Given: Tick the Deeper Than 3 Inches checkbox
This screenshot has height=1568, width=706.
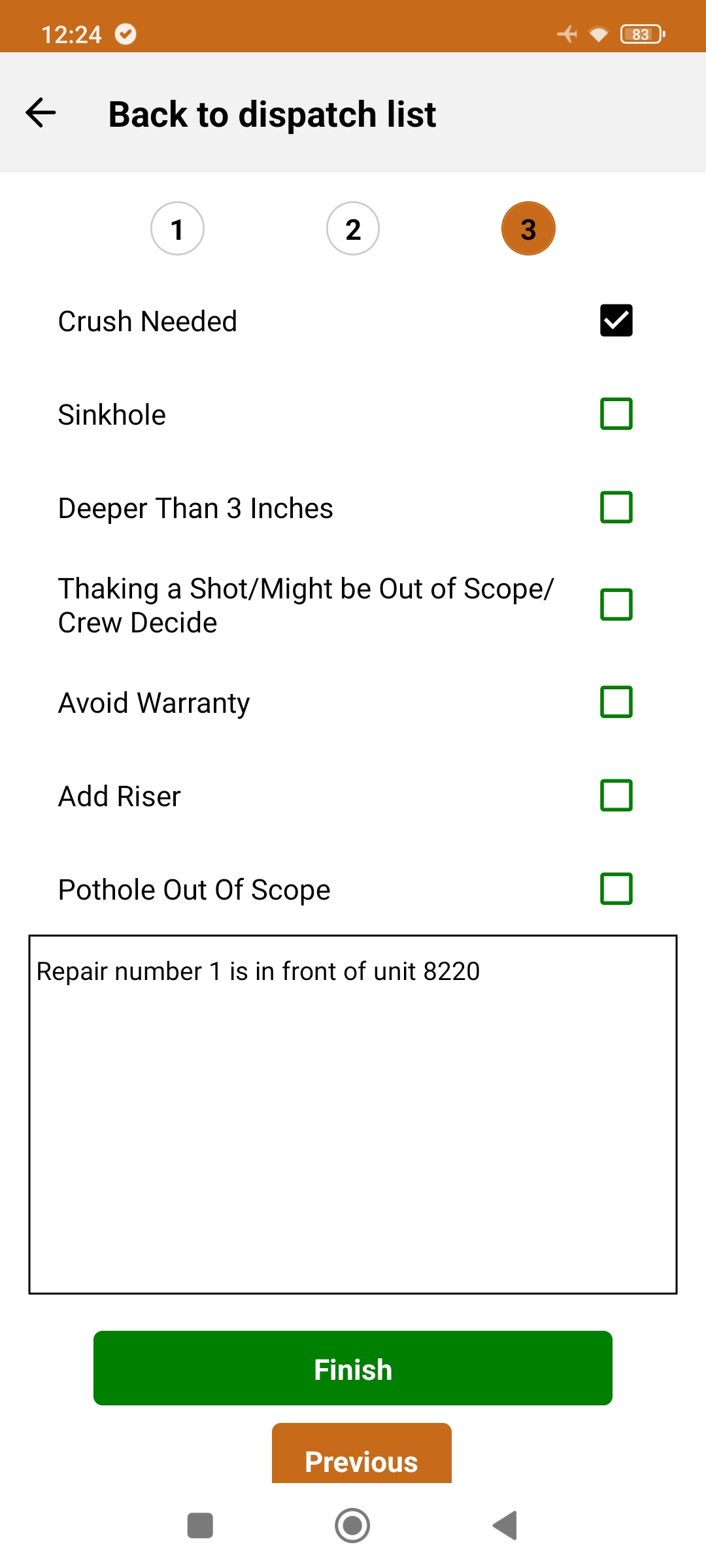Looking at the screenshot, I should 616,507.
